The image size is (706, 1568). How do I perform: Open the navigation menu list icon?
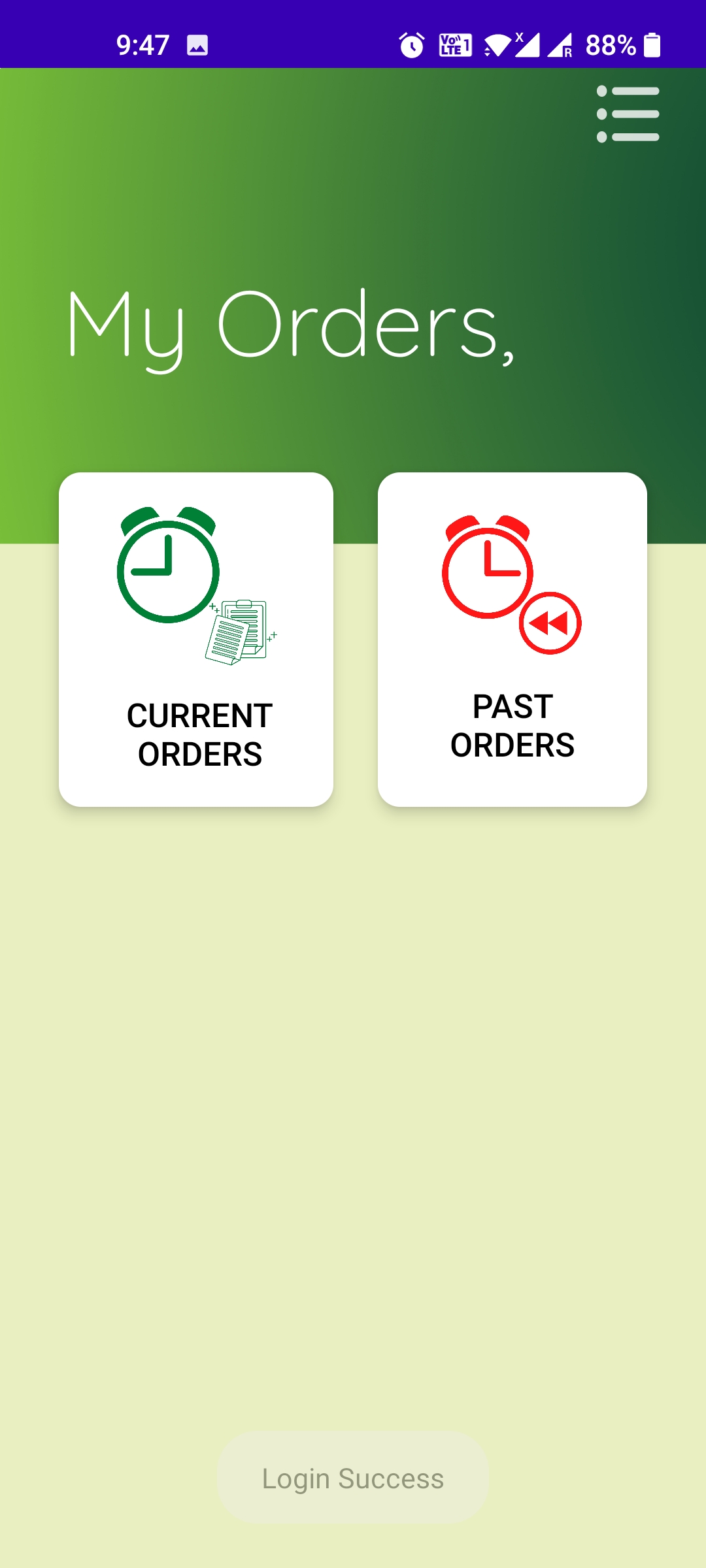[627, 114]
